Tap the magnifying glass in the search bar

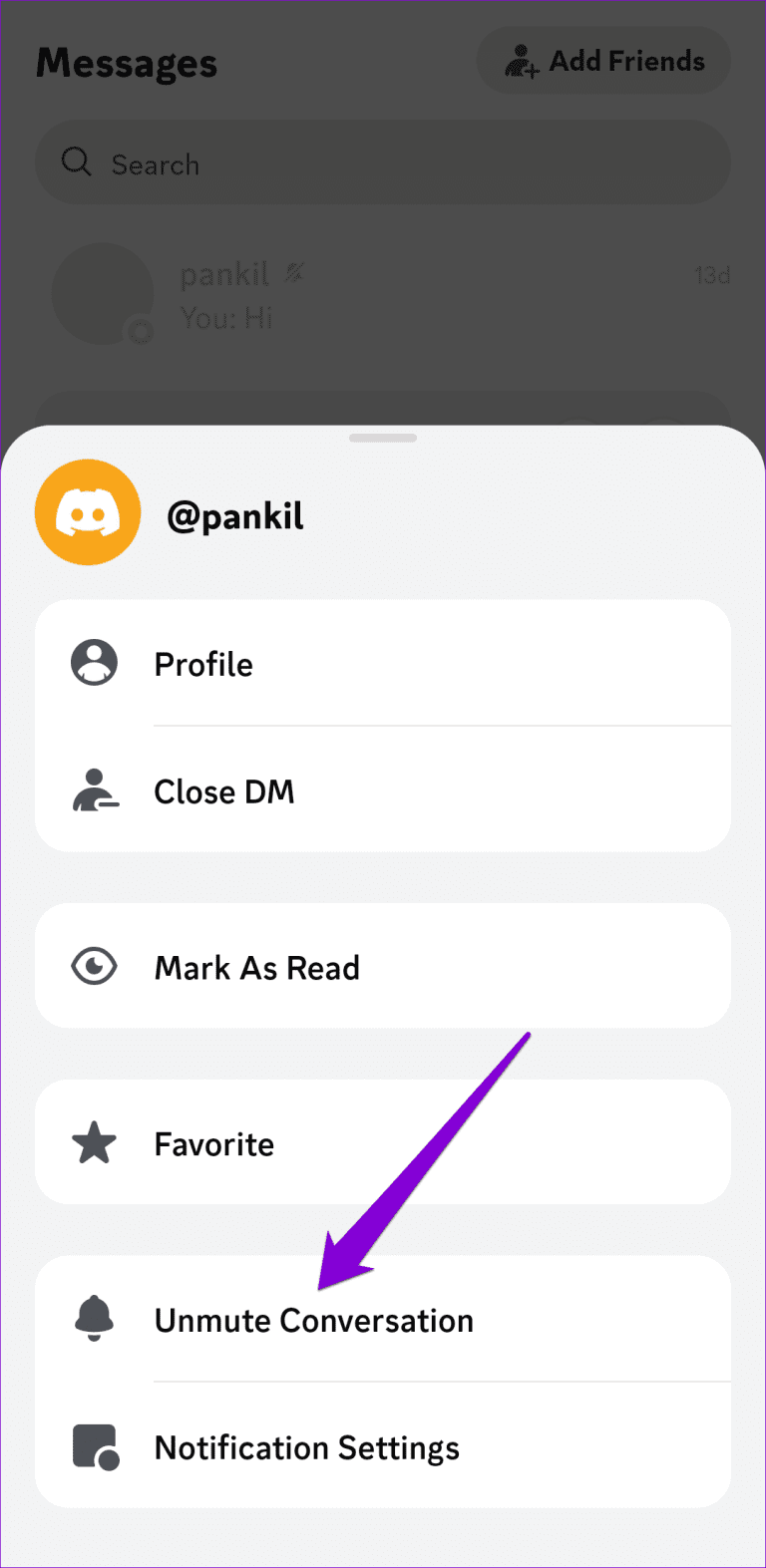click(x=77, y=162)
